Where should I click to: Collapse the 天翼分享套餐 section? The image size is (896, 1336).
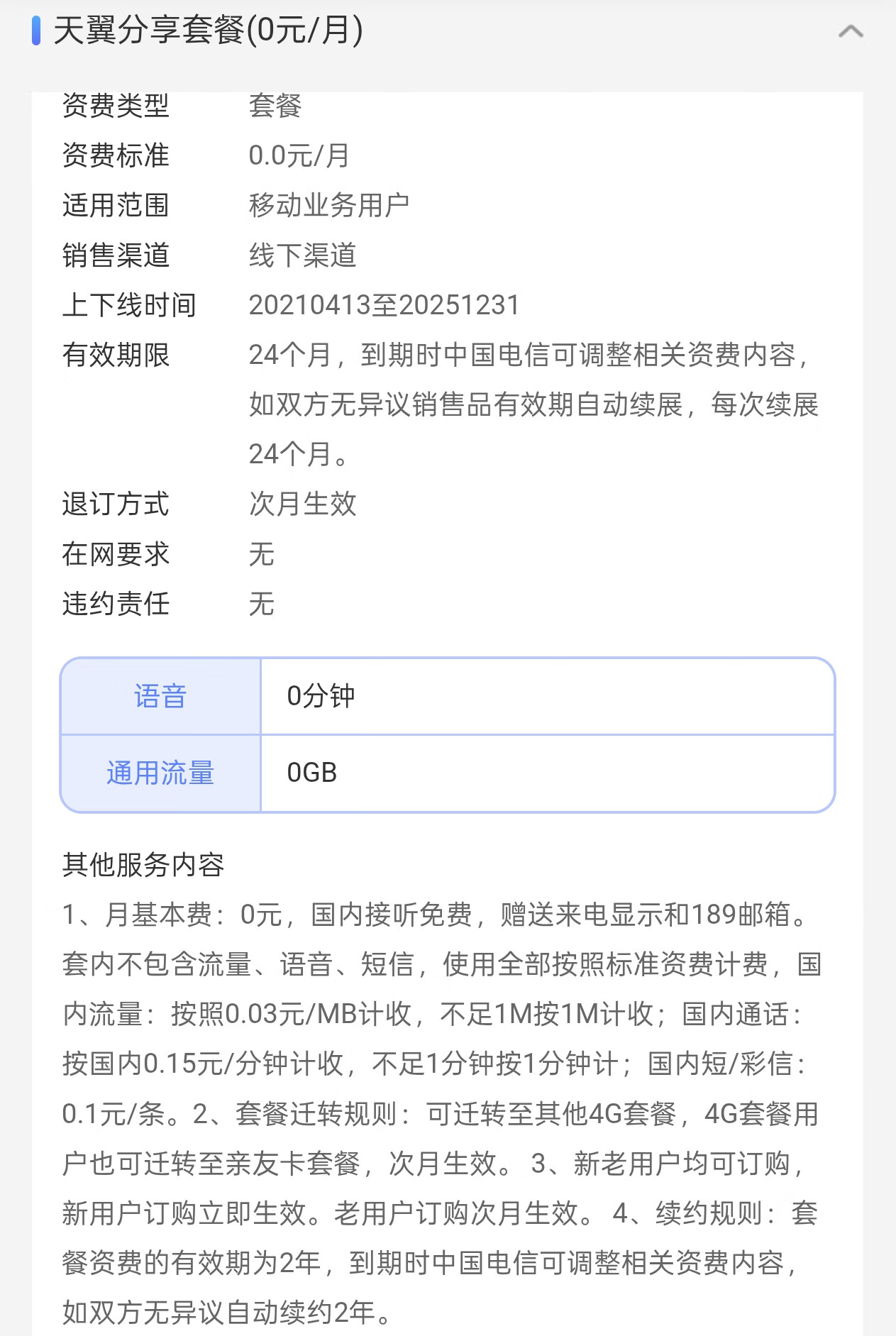(x=850, y=31)
